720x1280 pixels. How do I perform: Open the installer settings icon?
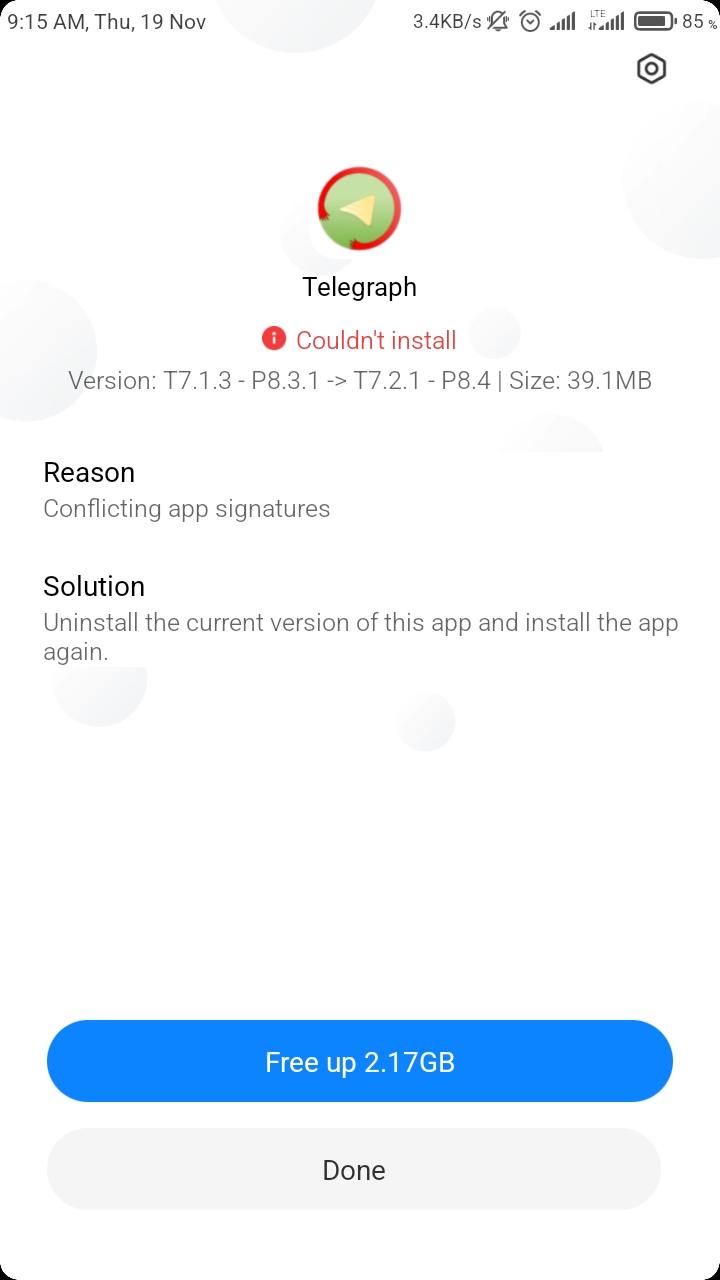click(x=651, y=69)
